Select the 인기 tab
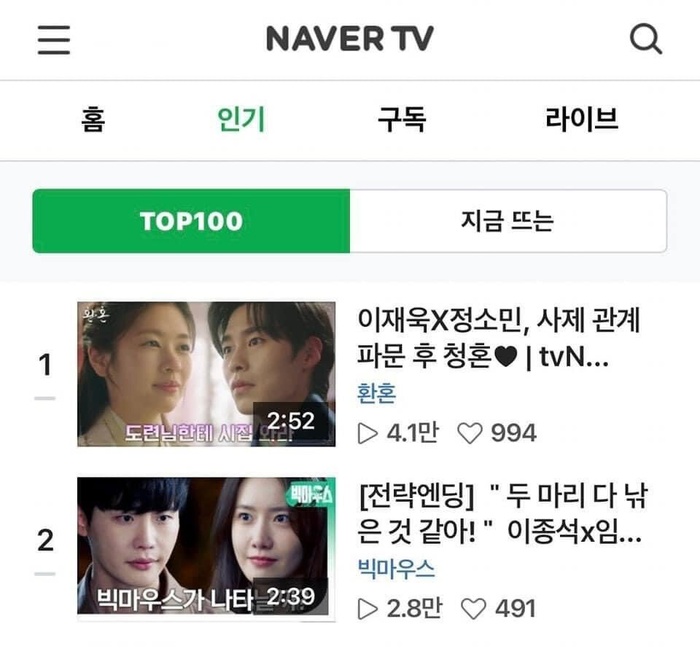 (241, 119)
